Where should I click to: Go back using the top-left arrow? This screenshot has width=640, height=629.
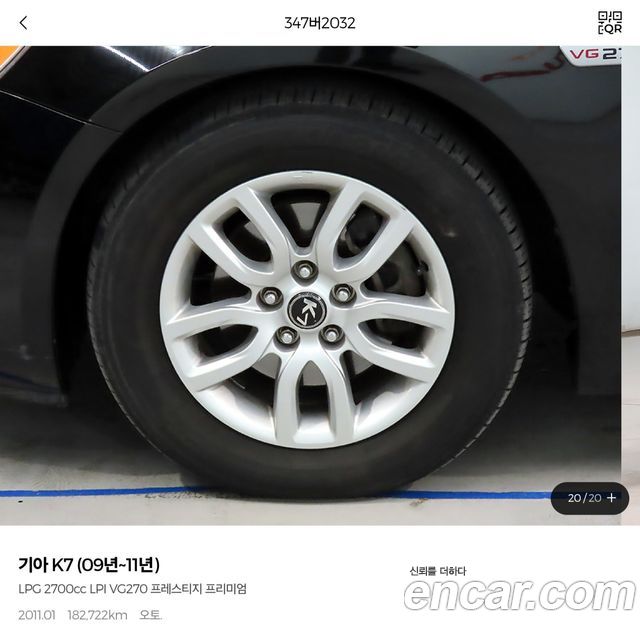pyautogui.click(x=23, y=23)
